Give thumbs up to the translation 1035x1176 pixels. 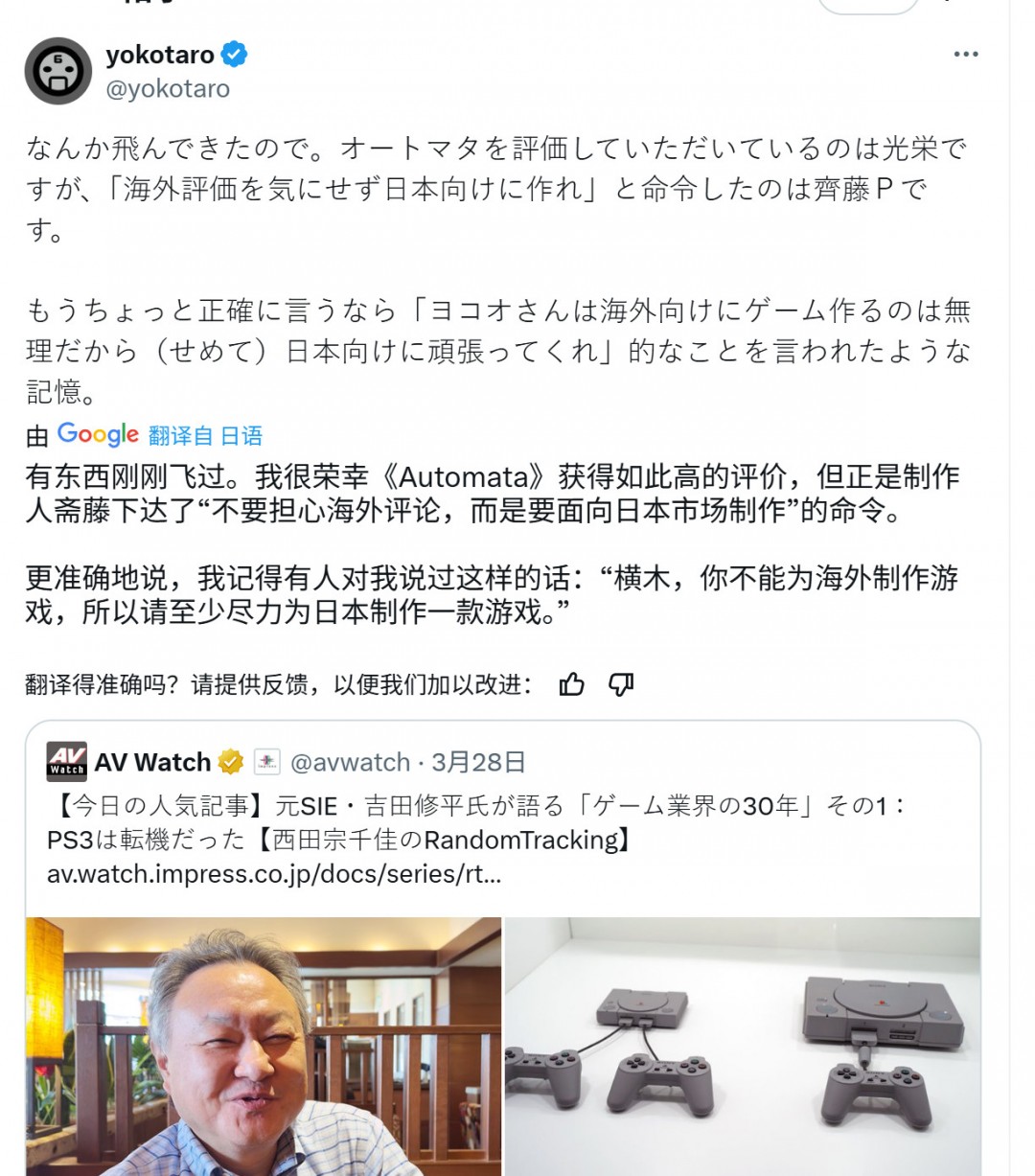coord(572,684)
